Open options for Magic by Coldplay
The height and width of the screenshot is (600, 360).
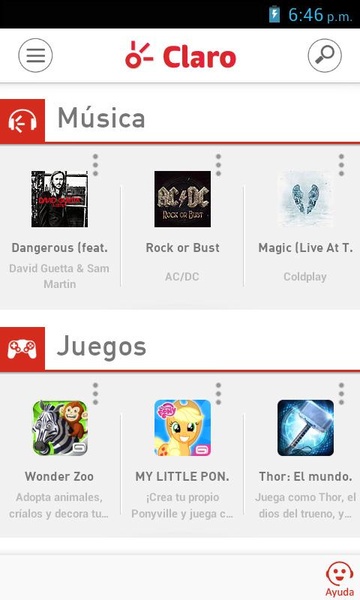[x=341, y=165]
